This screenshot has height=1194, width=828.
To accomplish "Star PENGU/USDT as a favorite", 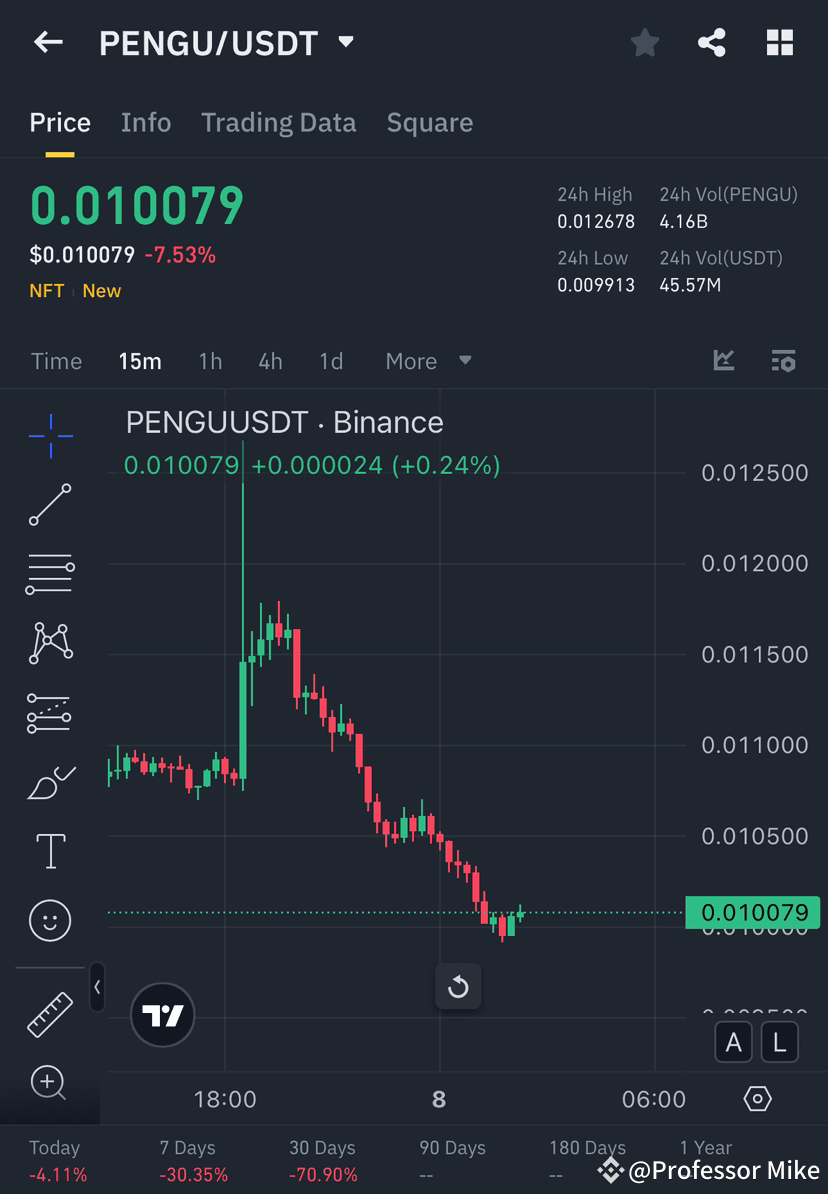I will pos(644,42).
